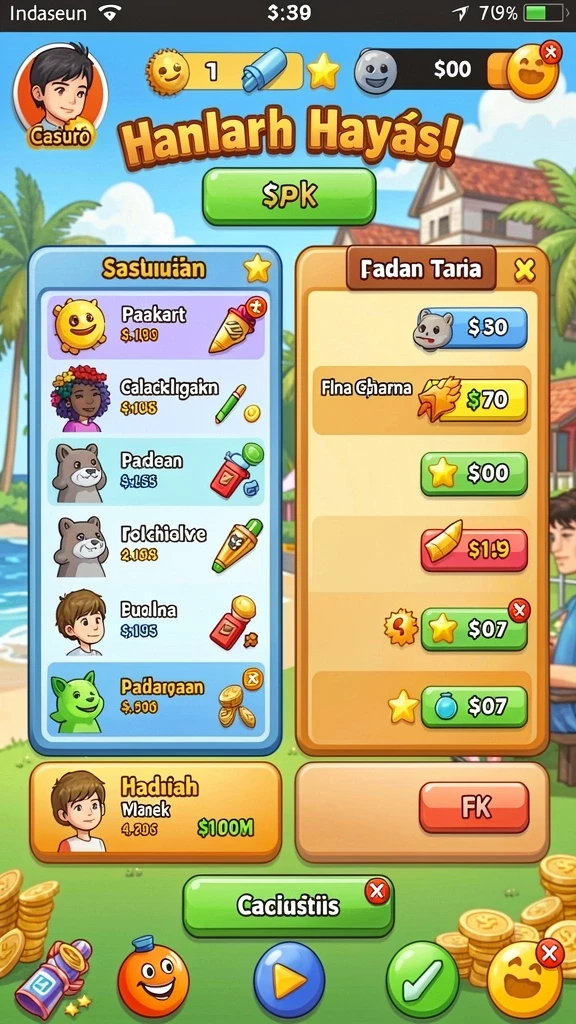The height and width of the screenshot is (1024, 576).
Task: Open the Hadiiah Manek card
Action: pyautogui.click(x=156, y=811)
